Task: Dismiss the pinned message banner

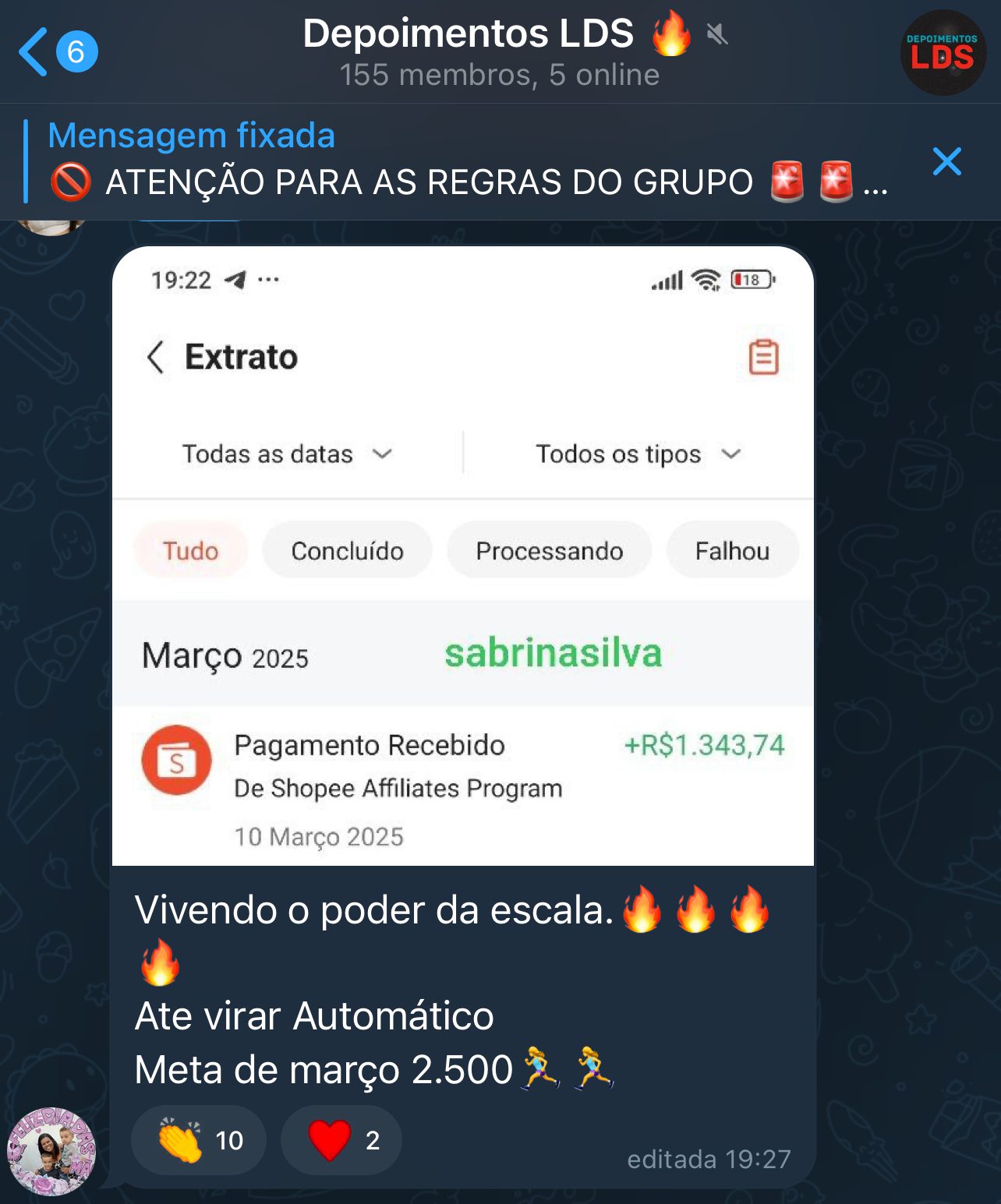Action: [x=946, y=161]
